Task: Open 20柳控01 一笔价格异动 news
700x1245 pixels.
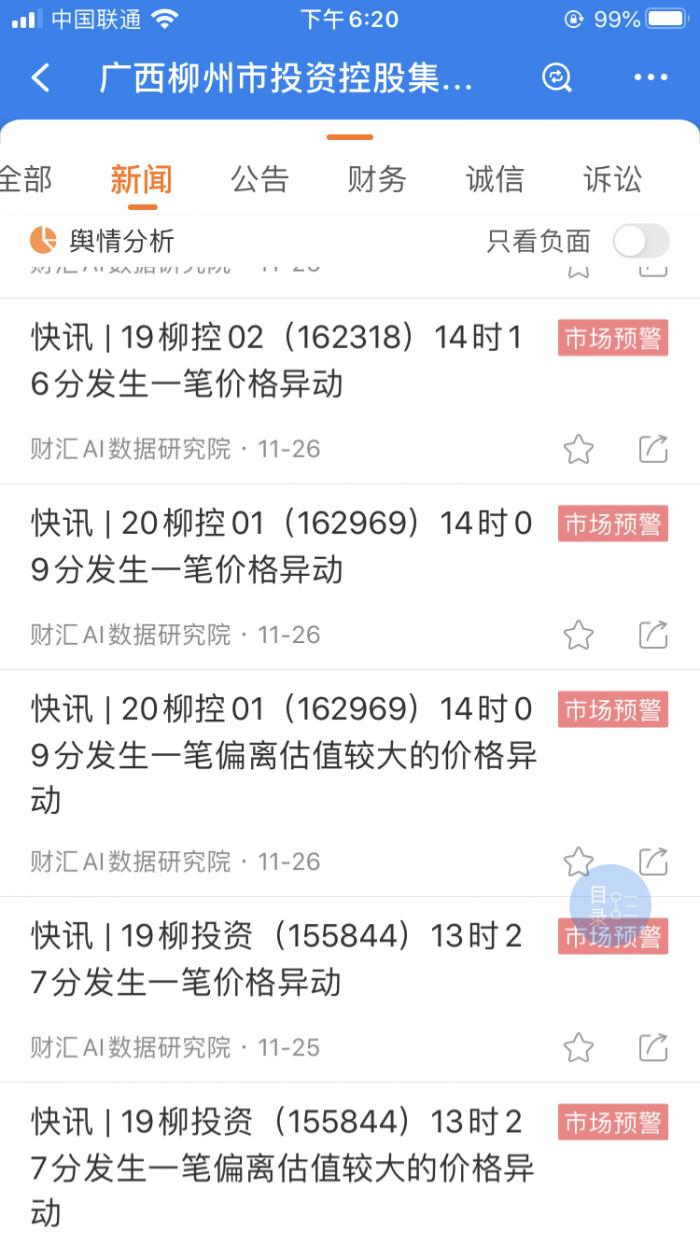Action: pyautogui.click(x=282, y=546)
